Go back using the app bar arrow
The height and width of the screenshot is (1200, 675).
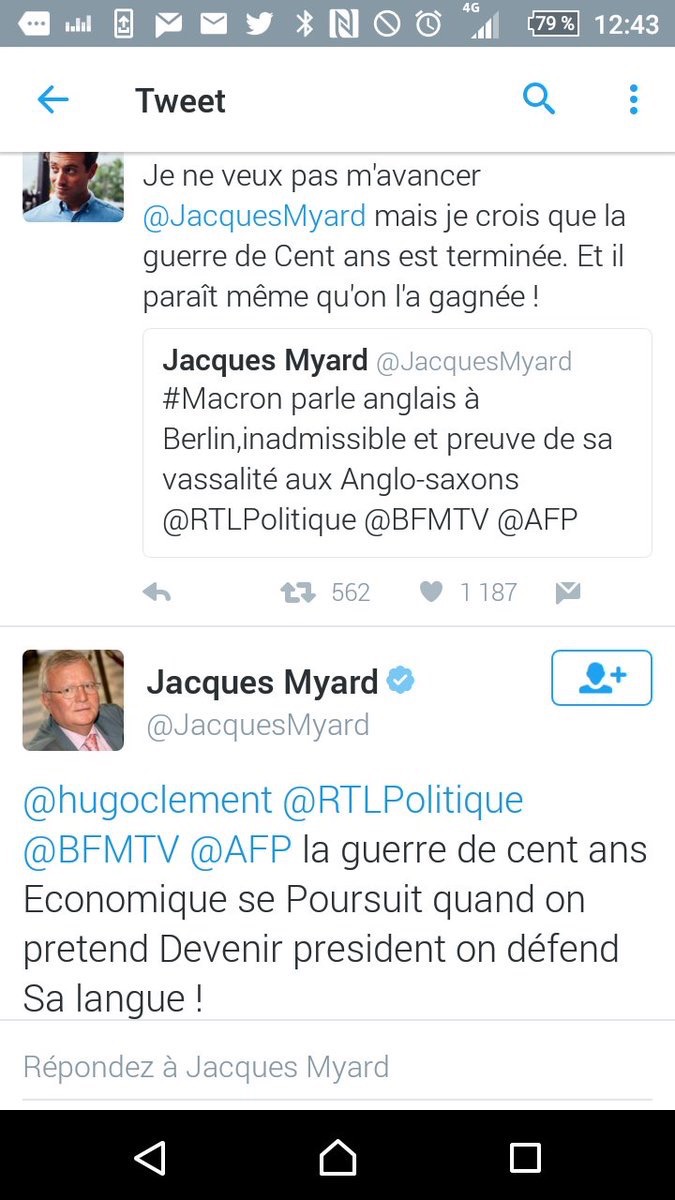(52, 99)
